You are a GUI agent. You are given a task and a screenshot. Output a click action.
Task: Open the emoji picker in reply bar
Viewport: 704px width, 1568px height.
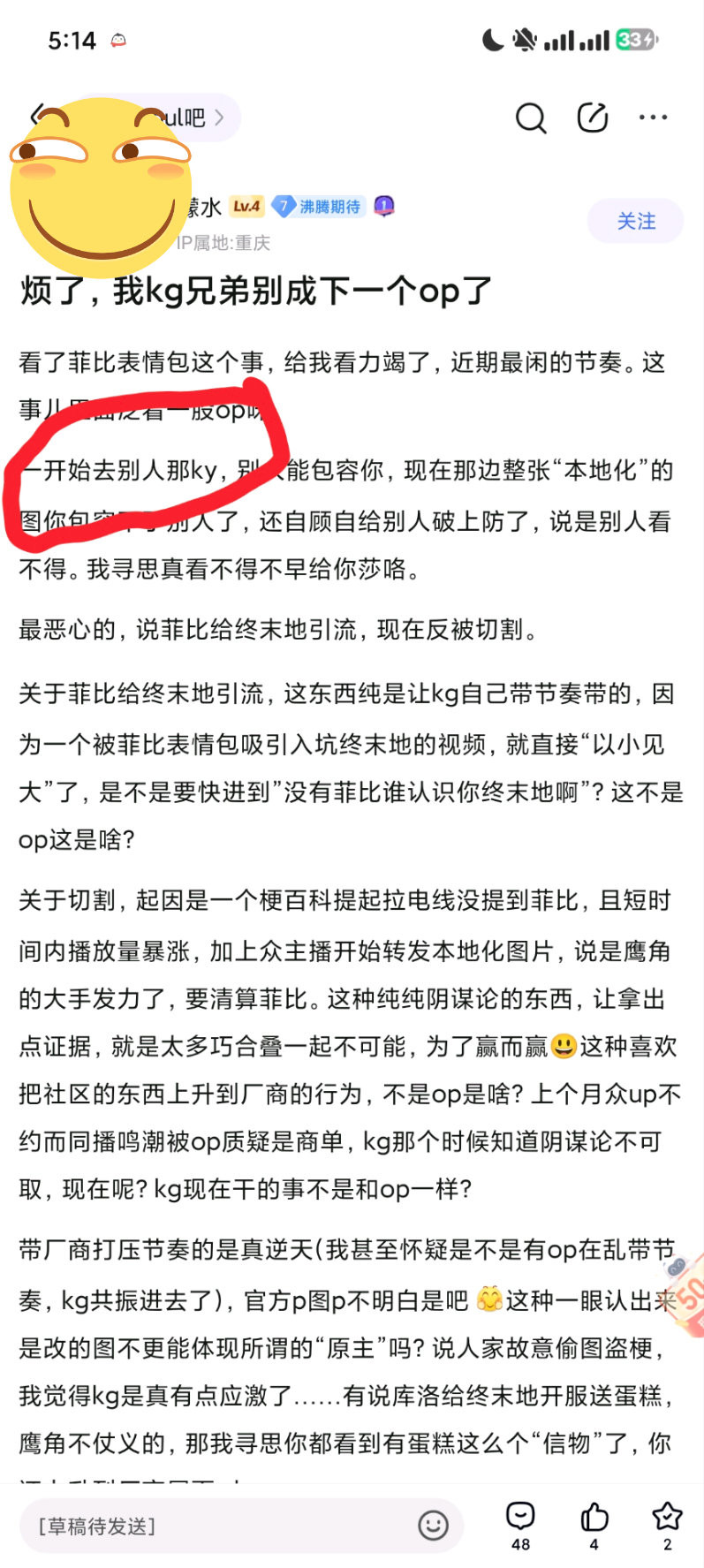pyautogui.click(x=433, y=1526)
